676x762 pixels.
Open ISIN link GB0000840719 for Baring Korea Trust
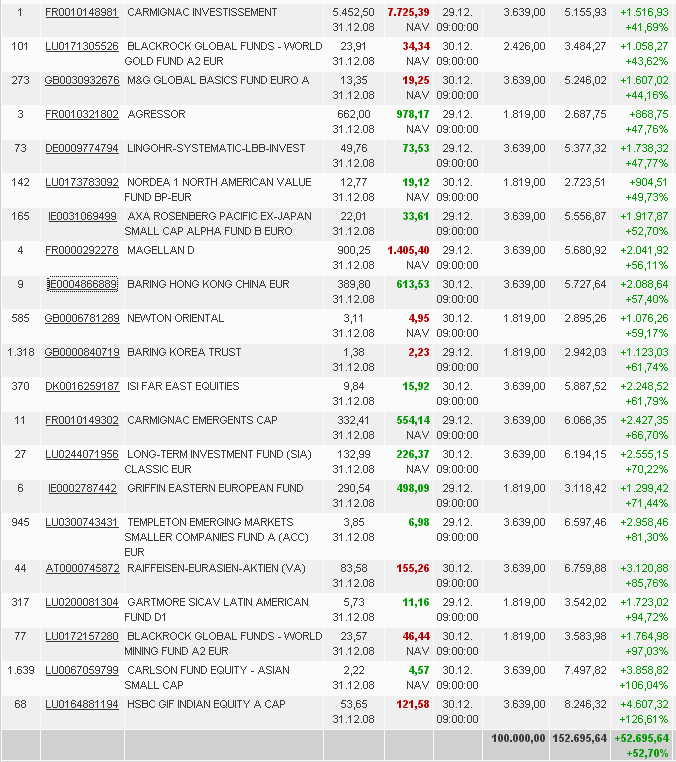tap(81, 352)
